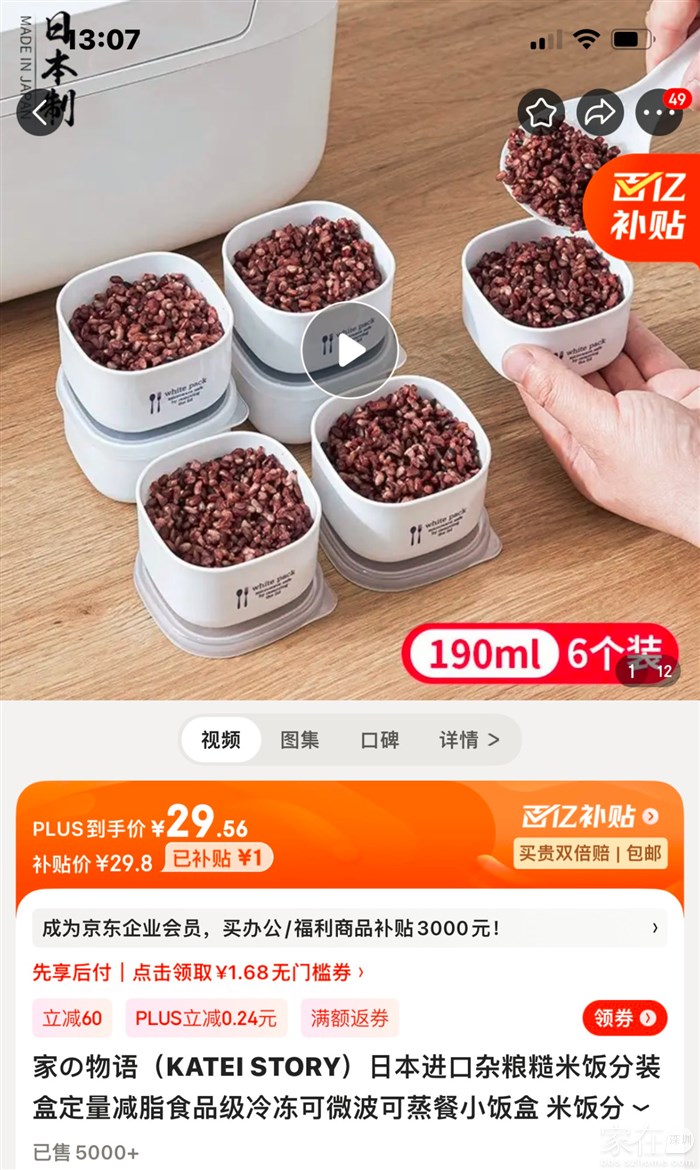The image size is (700, 1170).
Task: Open the 满额返券 chip
Action: [x=349, y=1018]
